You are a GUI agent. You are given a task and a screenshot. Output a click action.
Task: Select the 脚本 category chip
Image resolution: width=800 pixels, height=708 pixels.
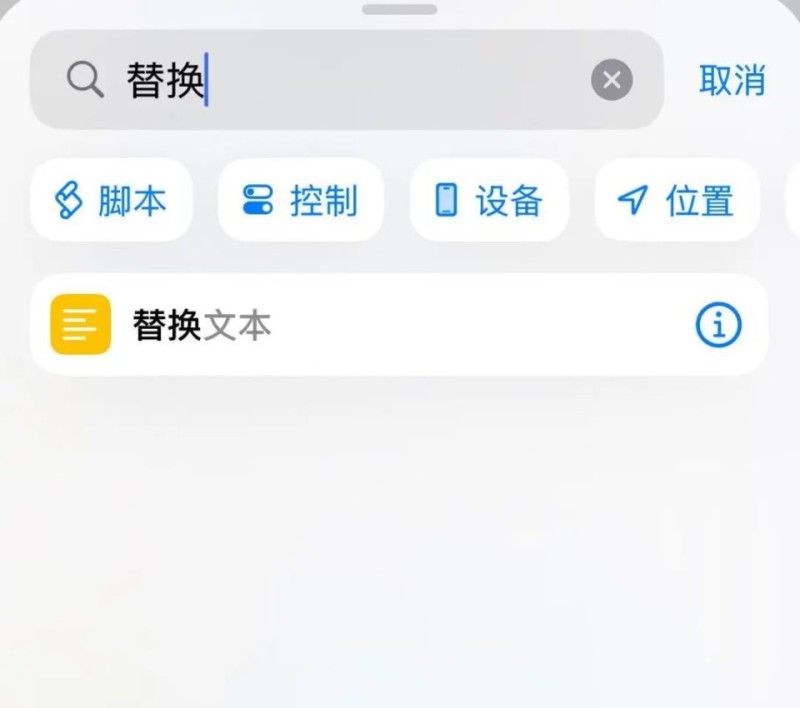pos(111,201)
